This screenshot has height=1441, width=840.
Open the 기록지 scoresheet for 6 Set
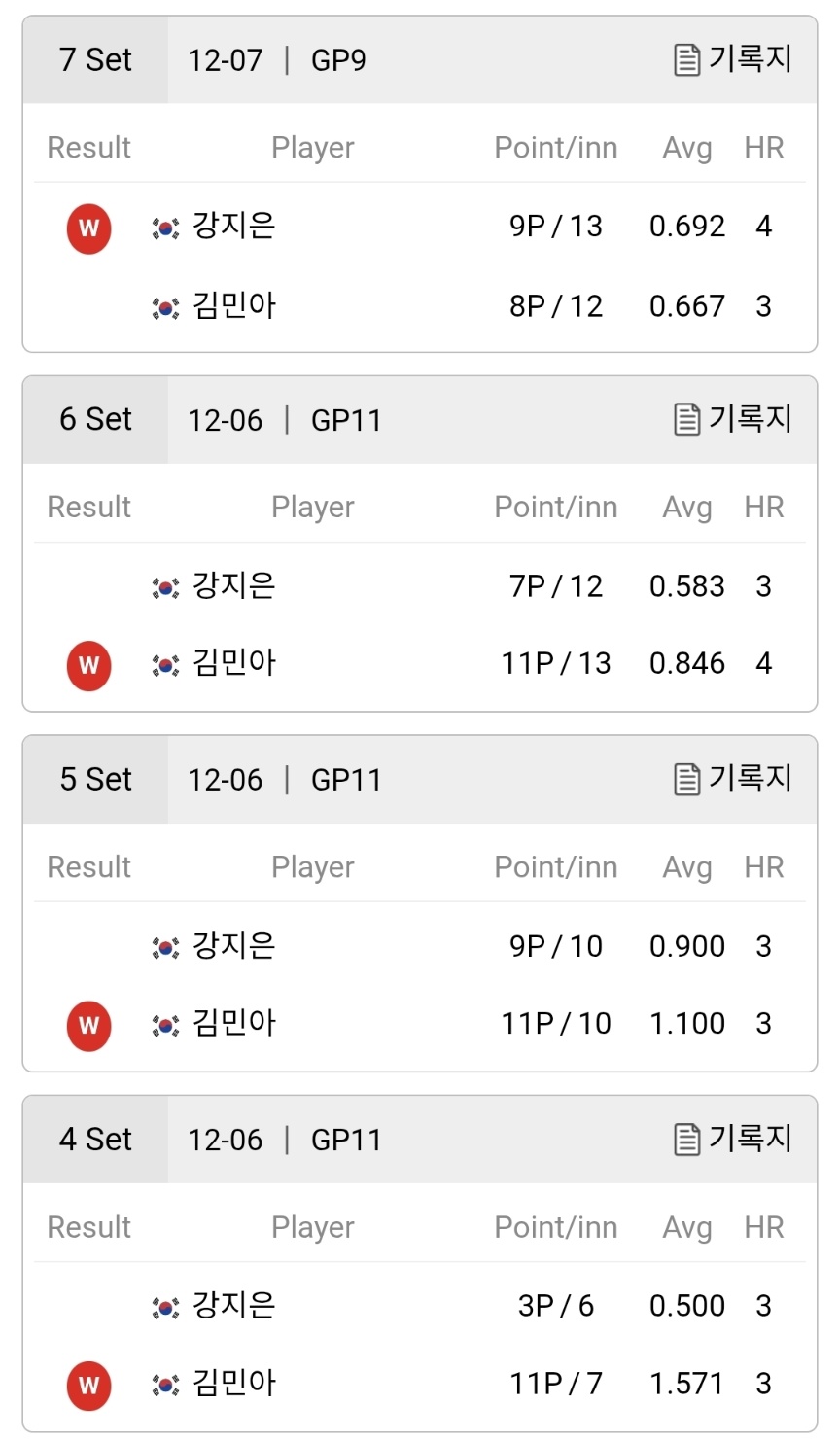pos(733,419)
